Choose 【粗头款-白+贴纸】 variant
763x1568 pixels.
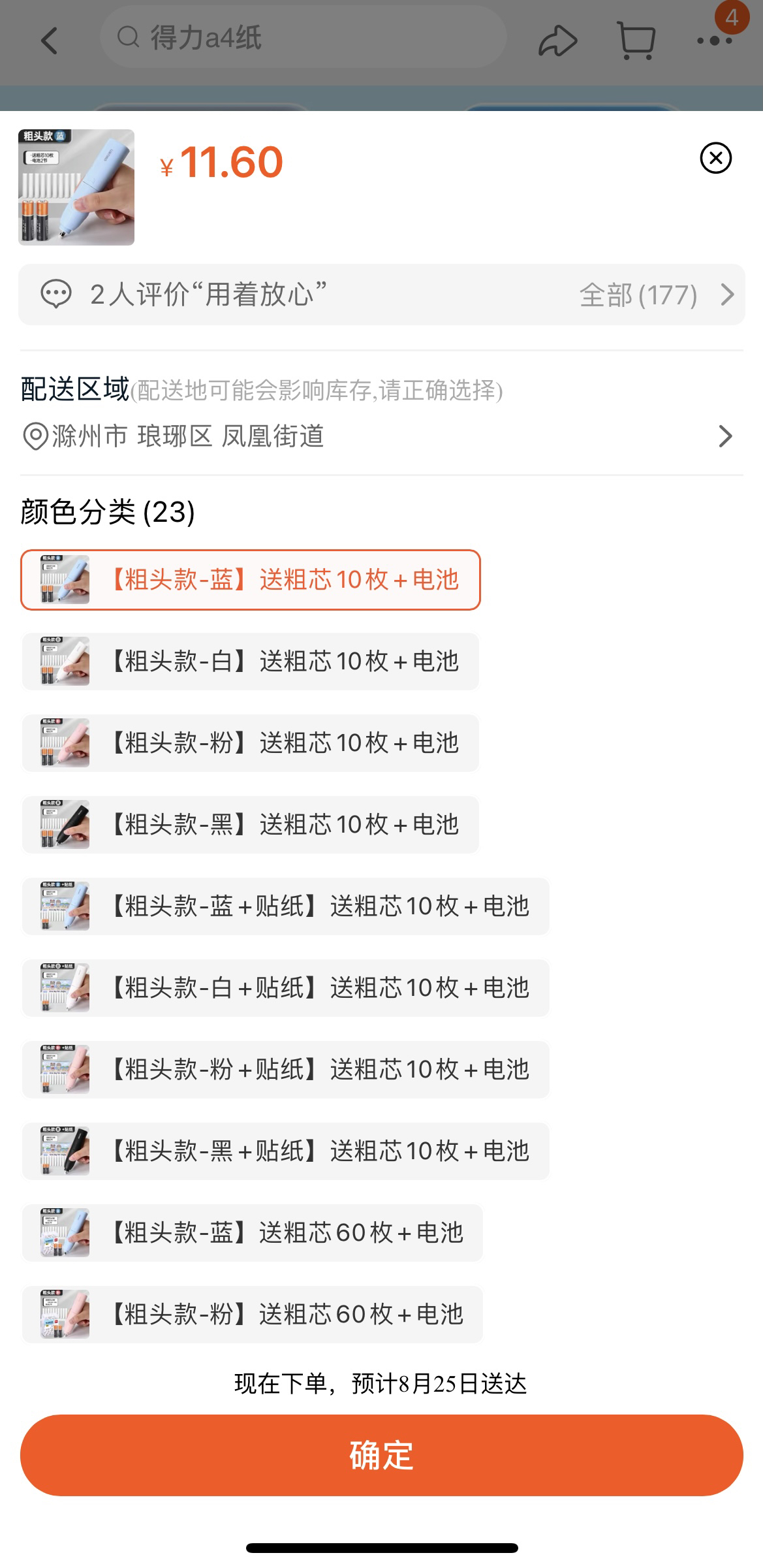286,988
